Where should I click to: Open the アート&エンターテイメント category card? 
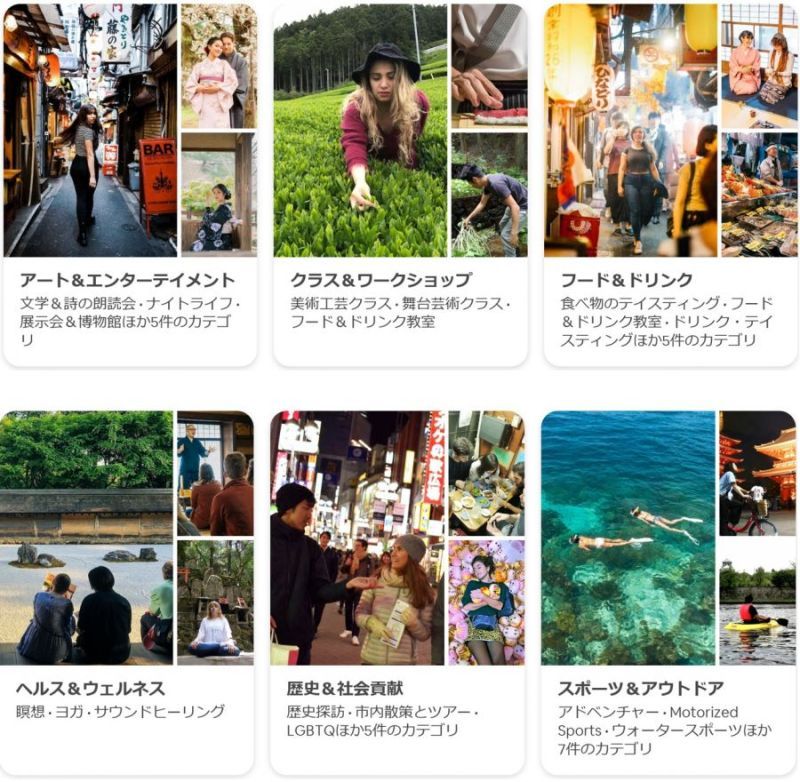(x=130, y=184)
